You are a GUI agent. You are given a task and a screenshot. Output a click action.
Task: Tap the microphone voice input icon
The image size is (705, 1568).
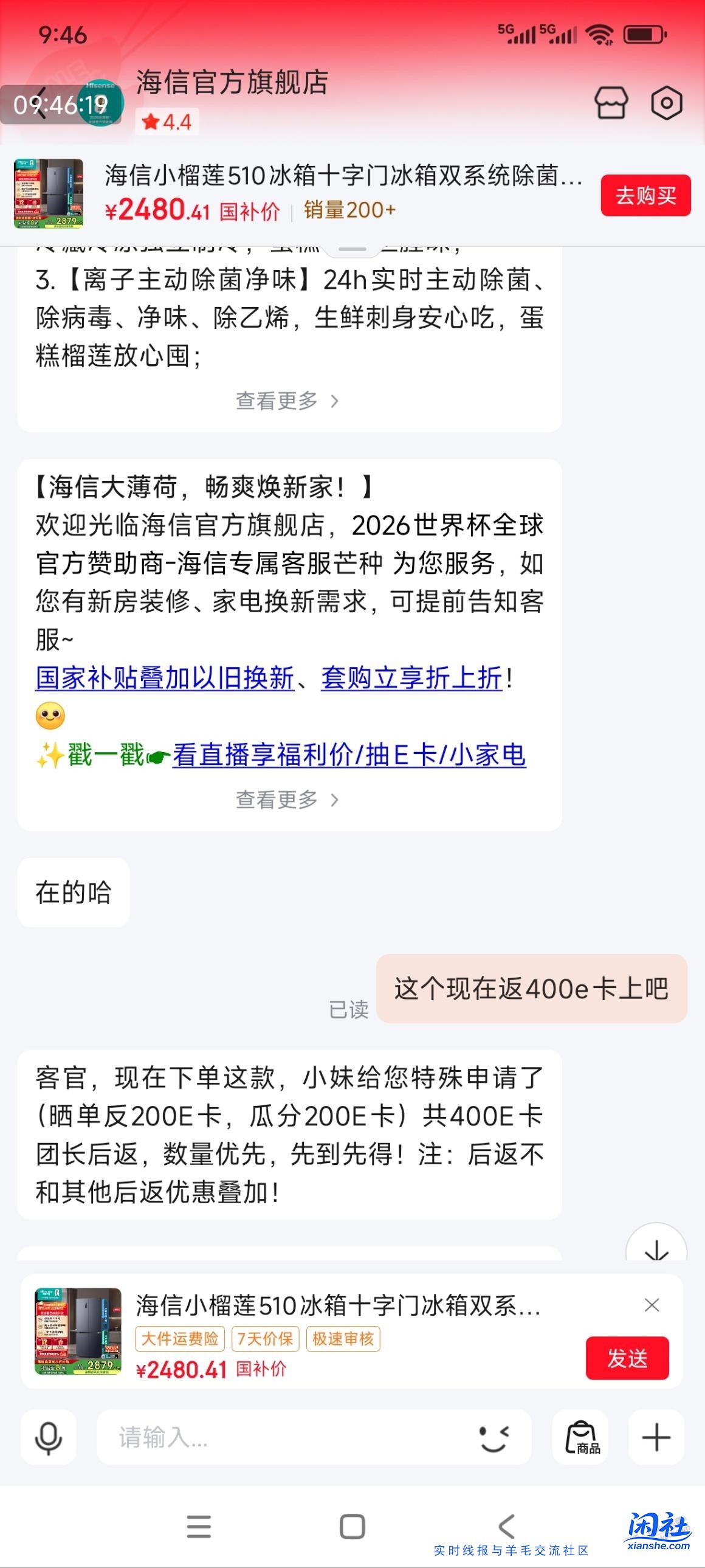point(49,1437)
